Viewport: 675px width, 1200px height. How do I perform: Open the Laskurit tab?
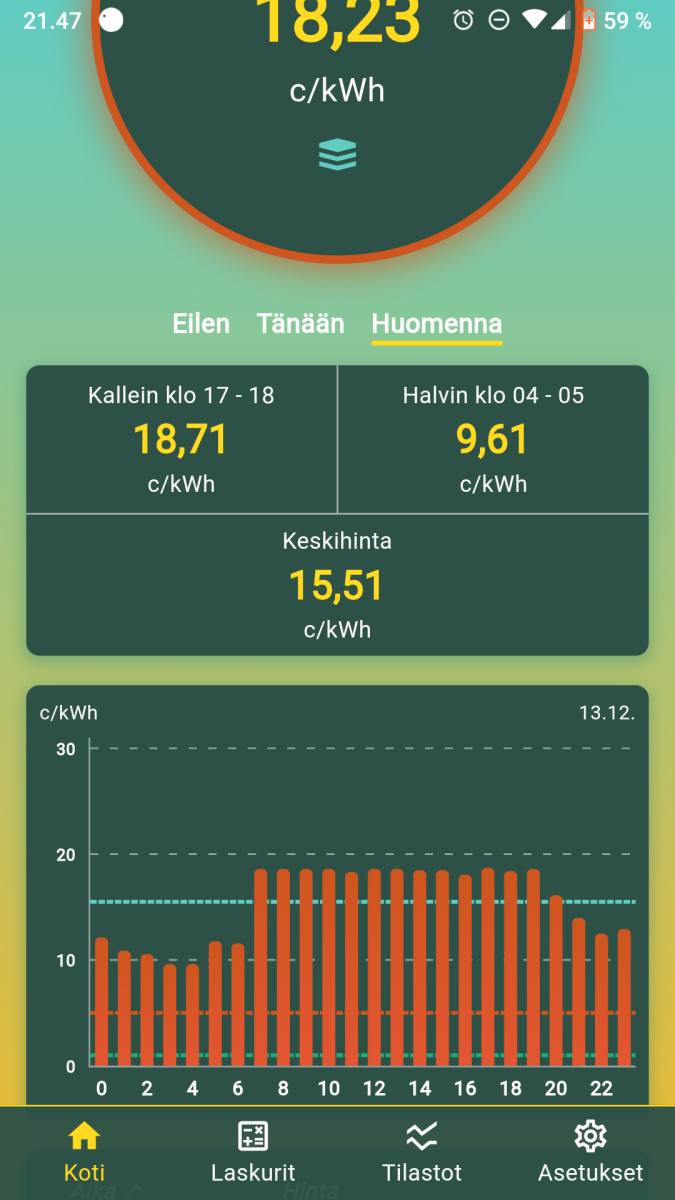253,1152
